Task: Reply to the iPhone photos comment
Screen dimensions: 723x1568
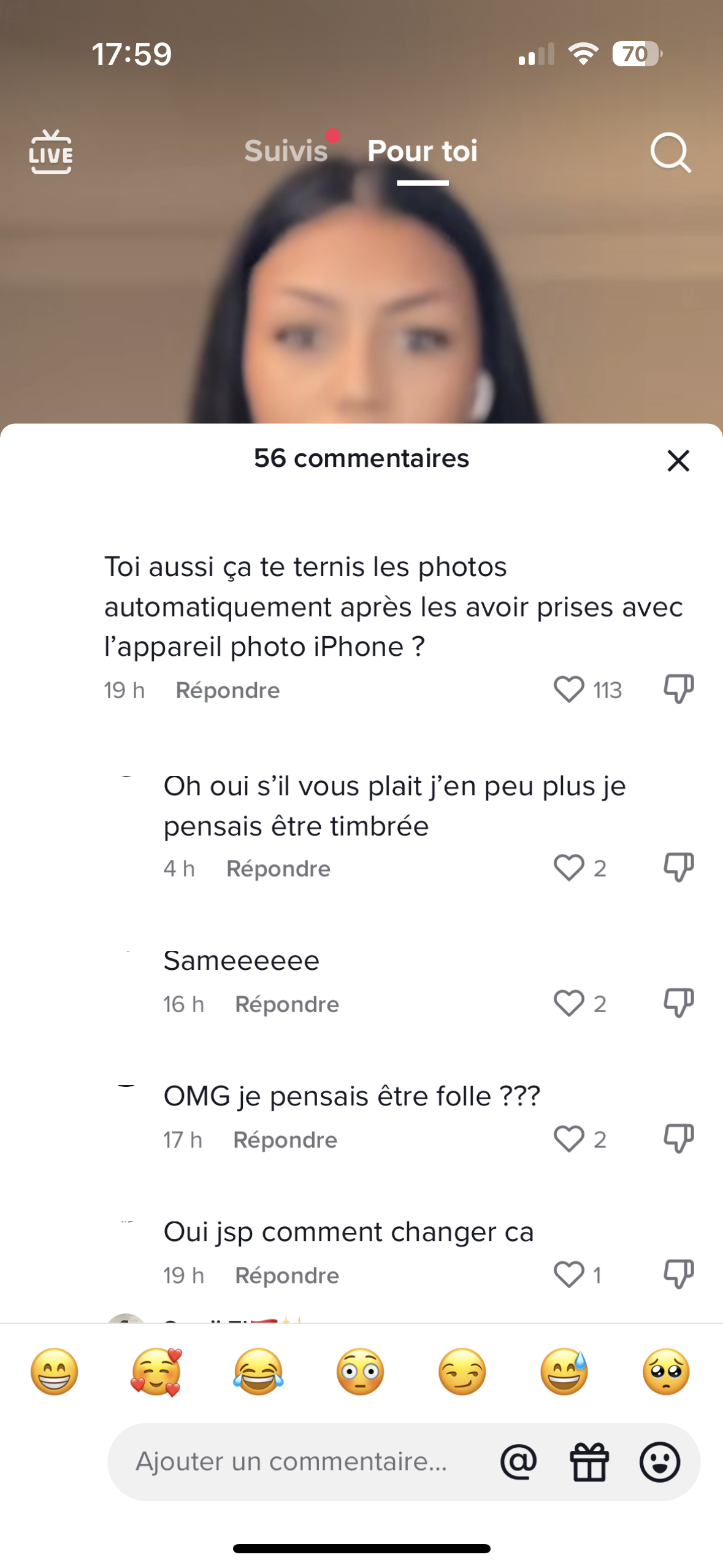Action: 228,690
